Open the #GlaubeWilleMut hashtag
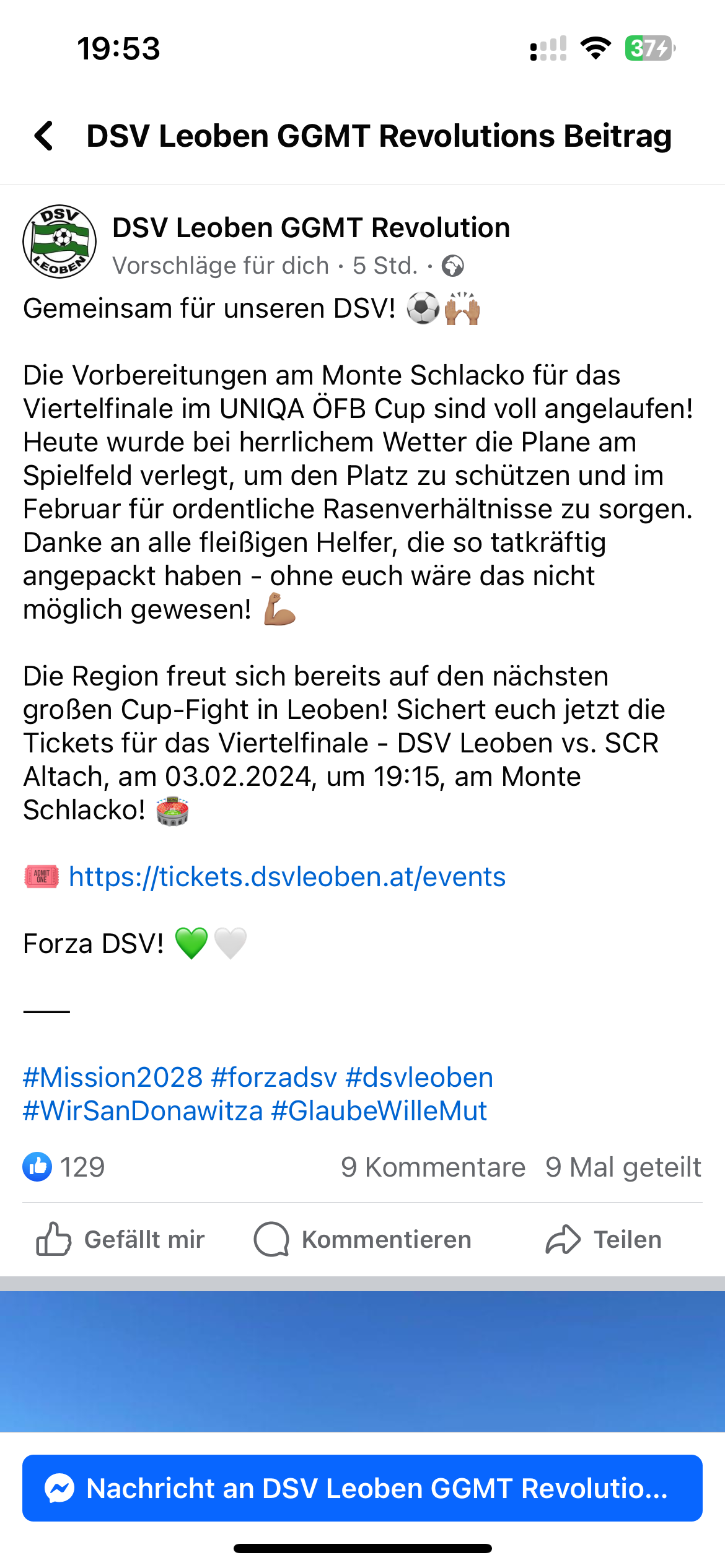 [x=379, y=1111]
